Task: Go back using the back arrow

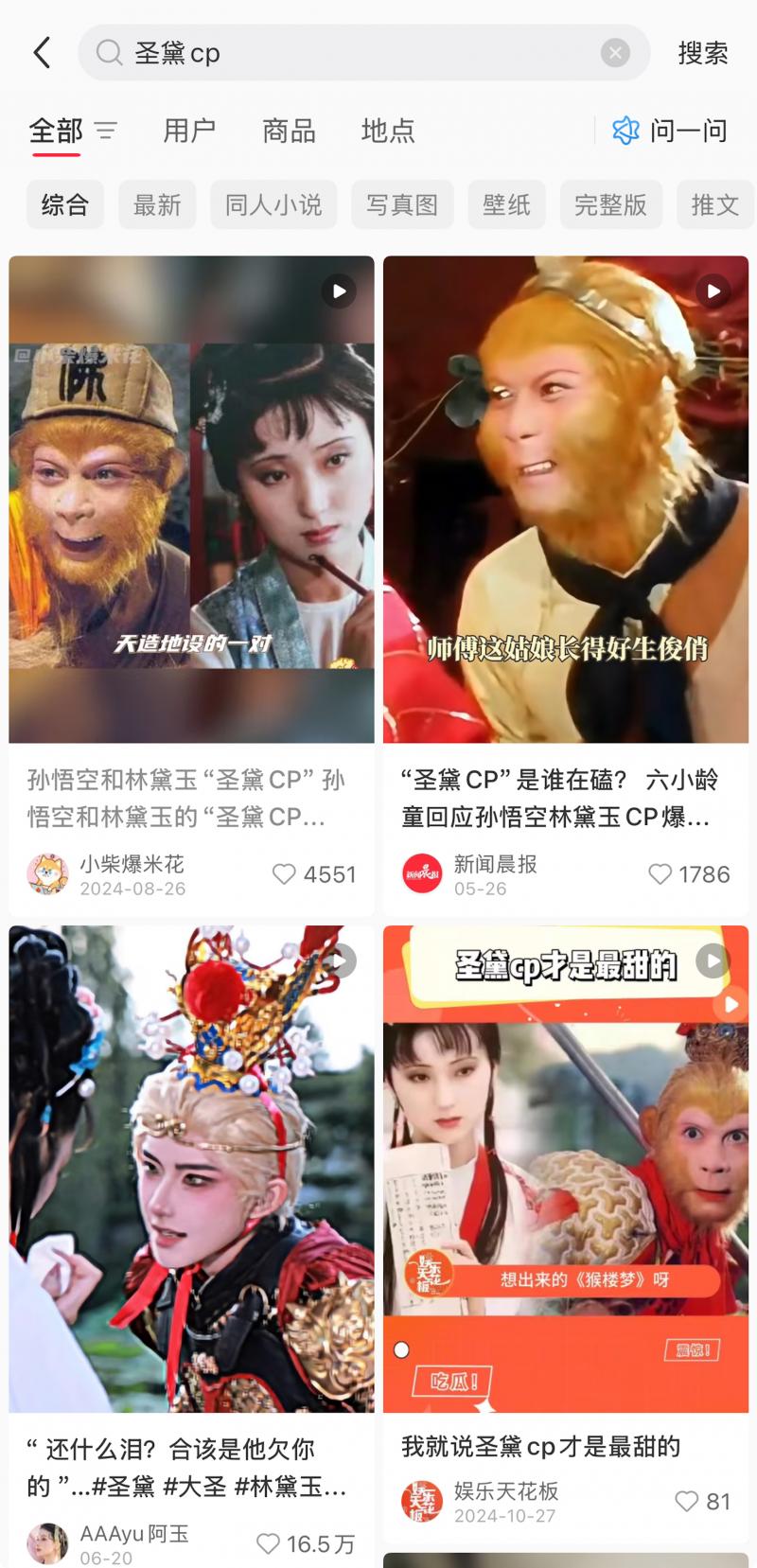Action: (x=43, y=53)
